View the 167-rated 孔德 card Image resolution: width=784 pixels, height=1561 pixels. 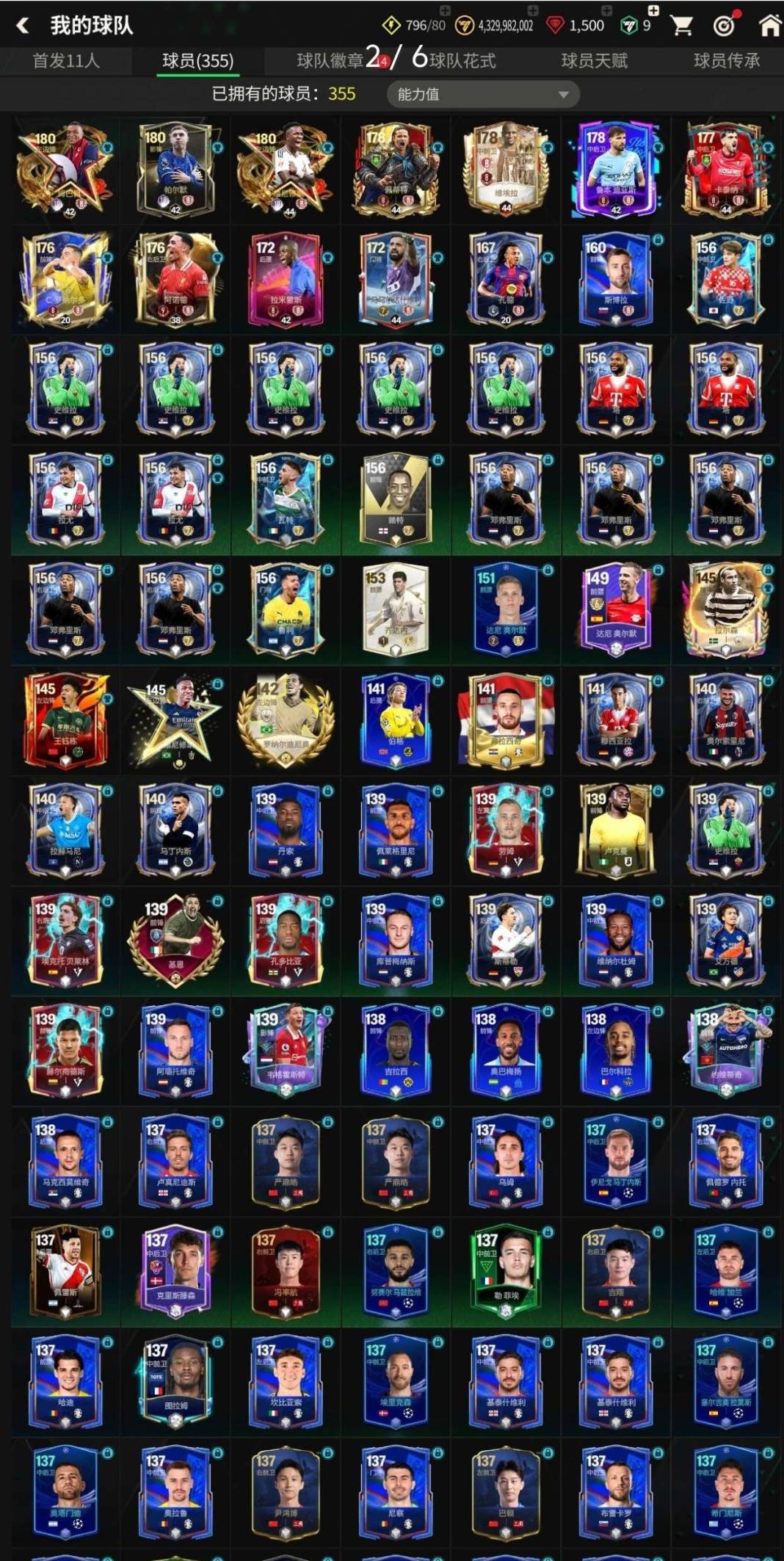[506, 280]
